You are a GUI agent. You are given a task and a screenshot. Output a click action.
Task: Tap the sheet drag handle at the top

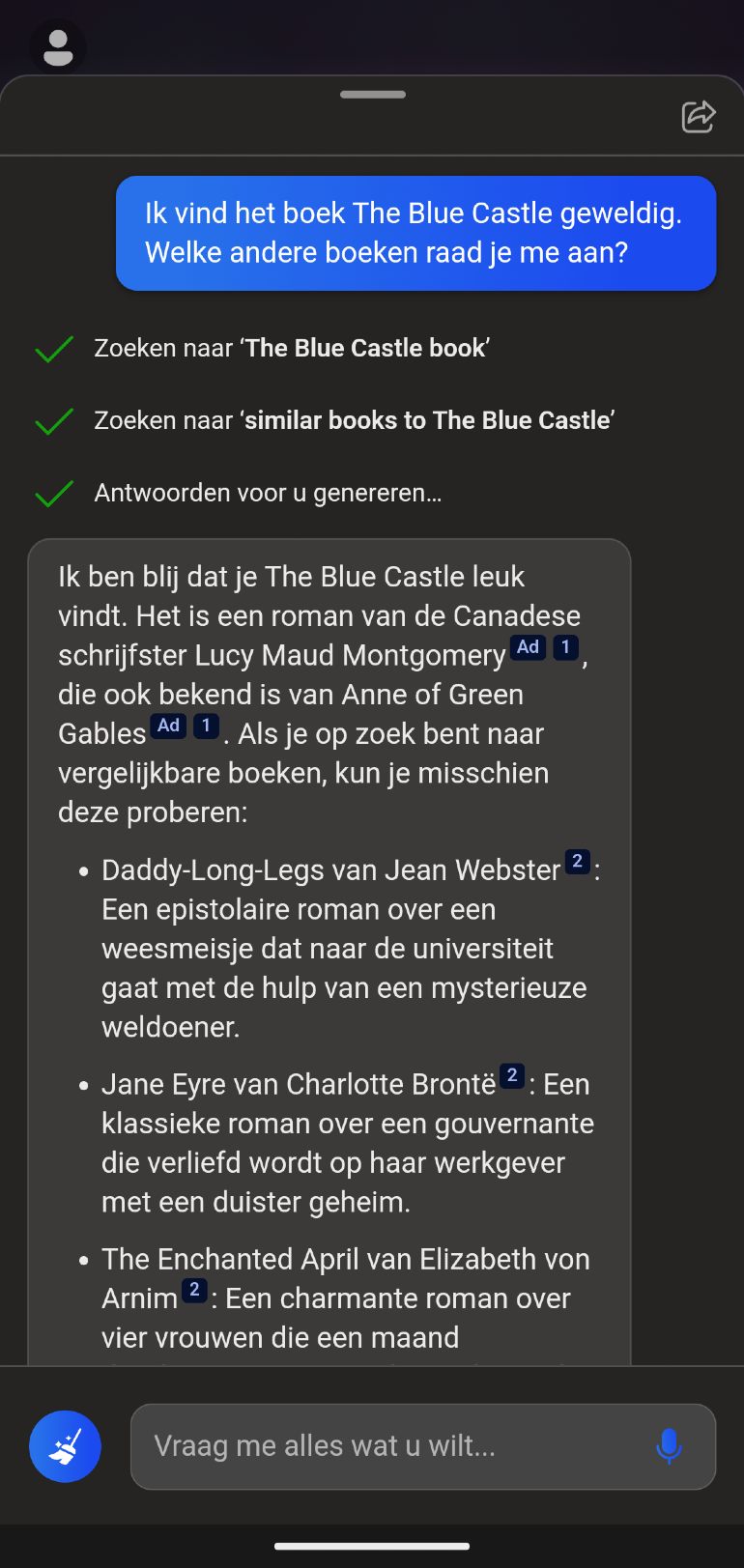click(372, 95)
